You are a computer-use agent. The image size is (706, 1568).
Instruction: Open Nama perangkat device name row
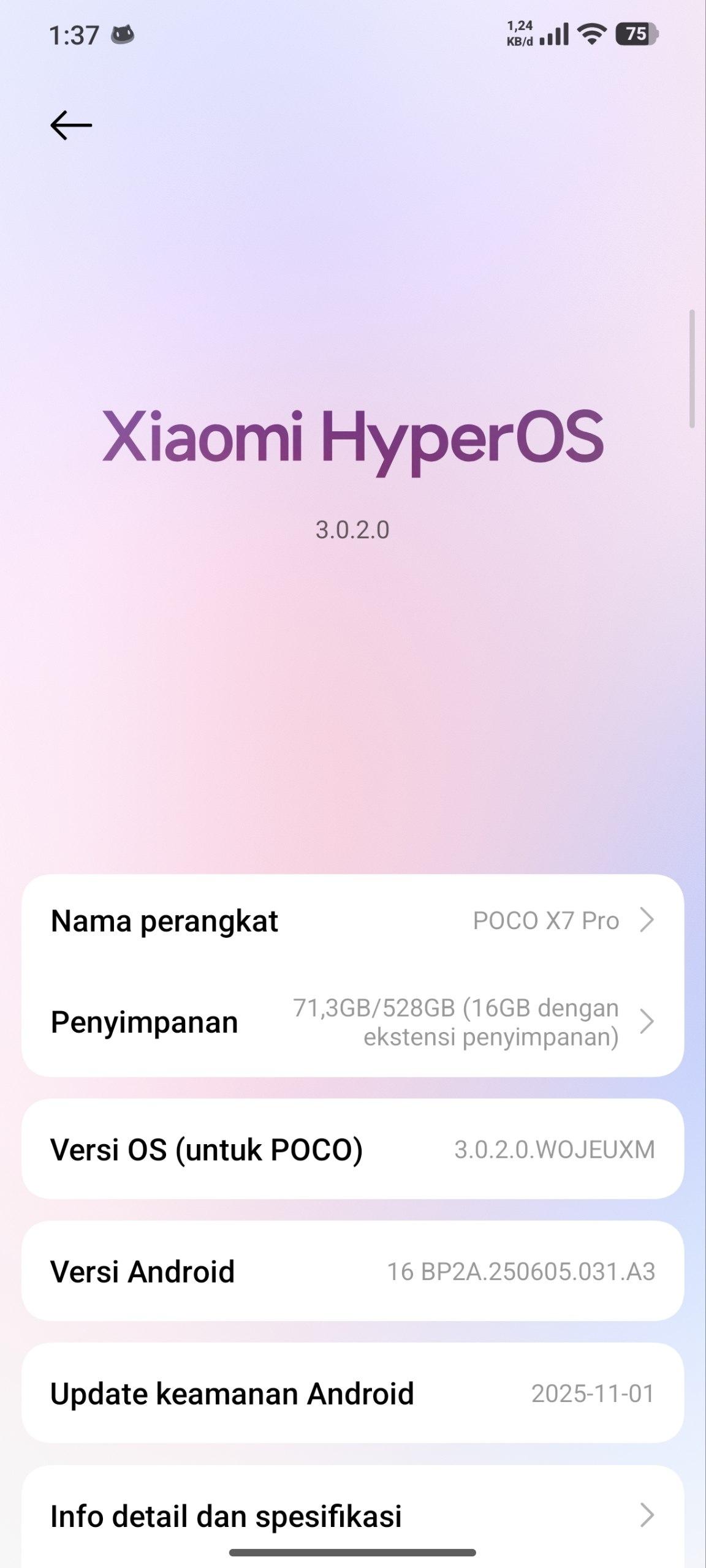[352, 921]
